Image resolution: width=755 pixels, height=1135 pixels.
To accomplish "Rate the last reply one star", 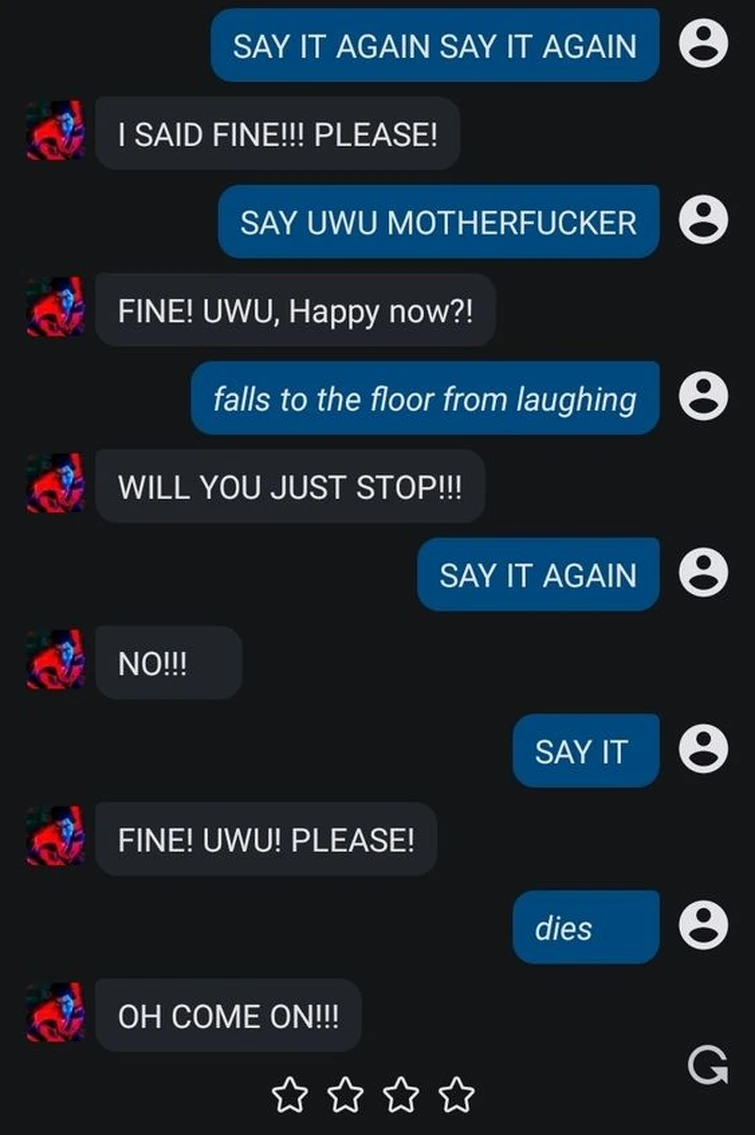I will [x=290, y=1094].
